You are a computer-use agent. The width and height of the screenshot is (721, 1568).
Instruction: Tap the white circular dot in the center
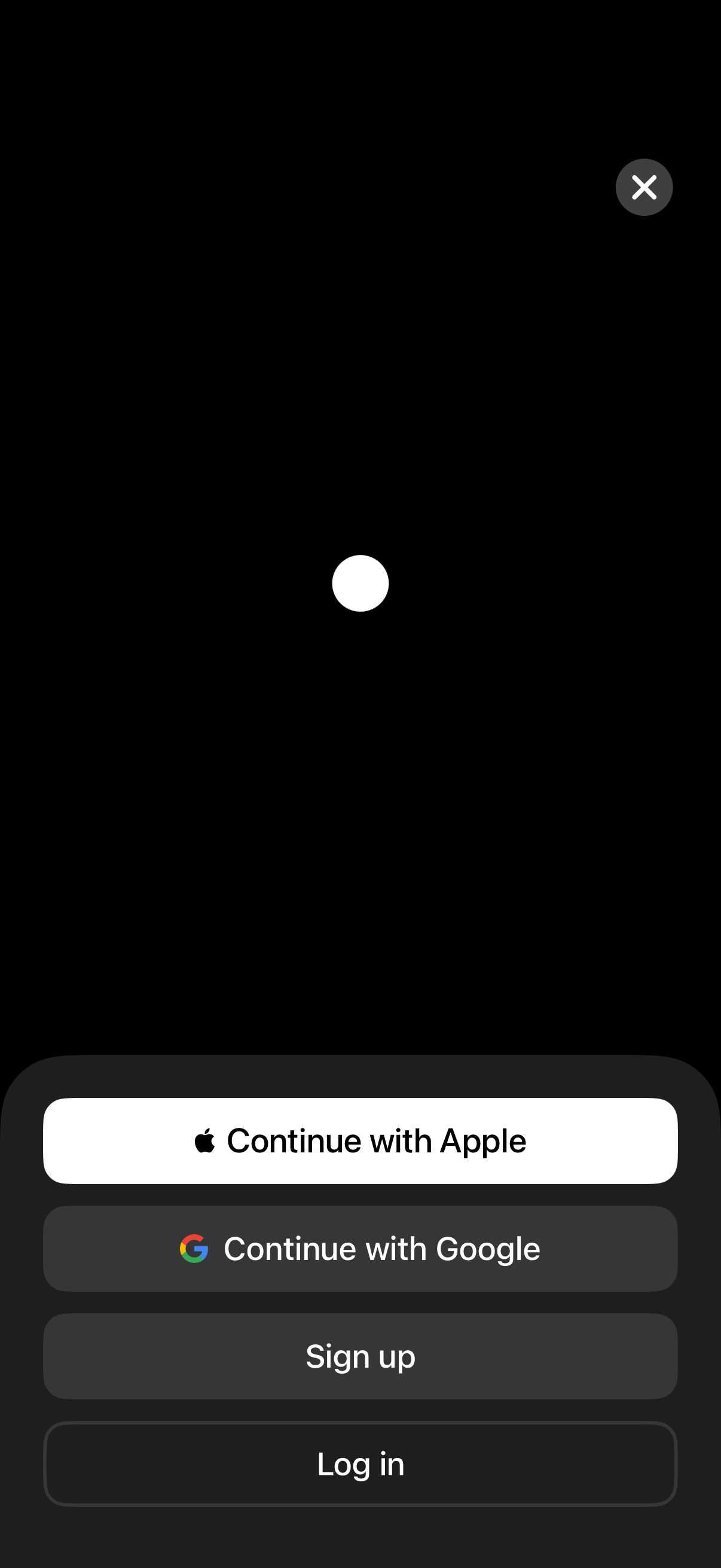click(x=360, y=583)
